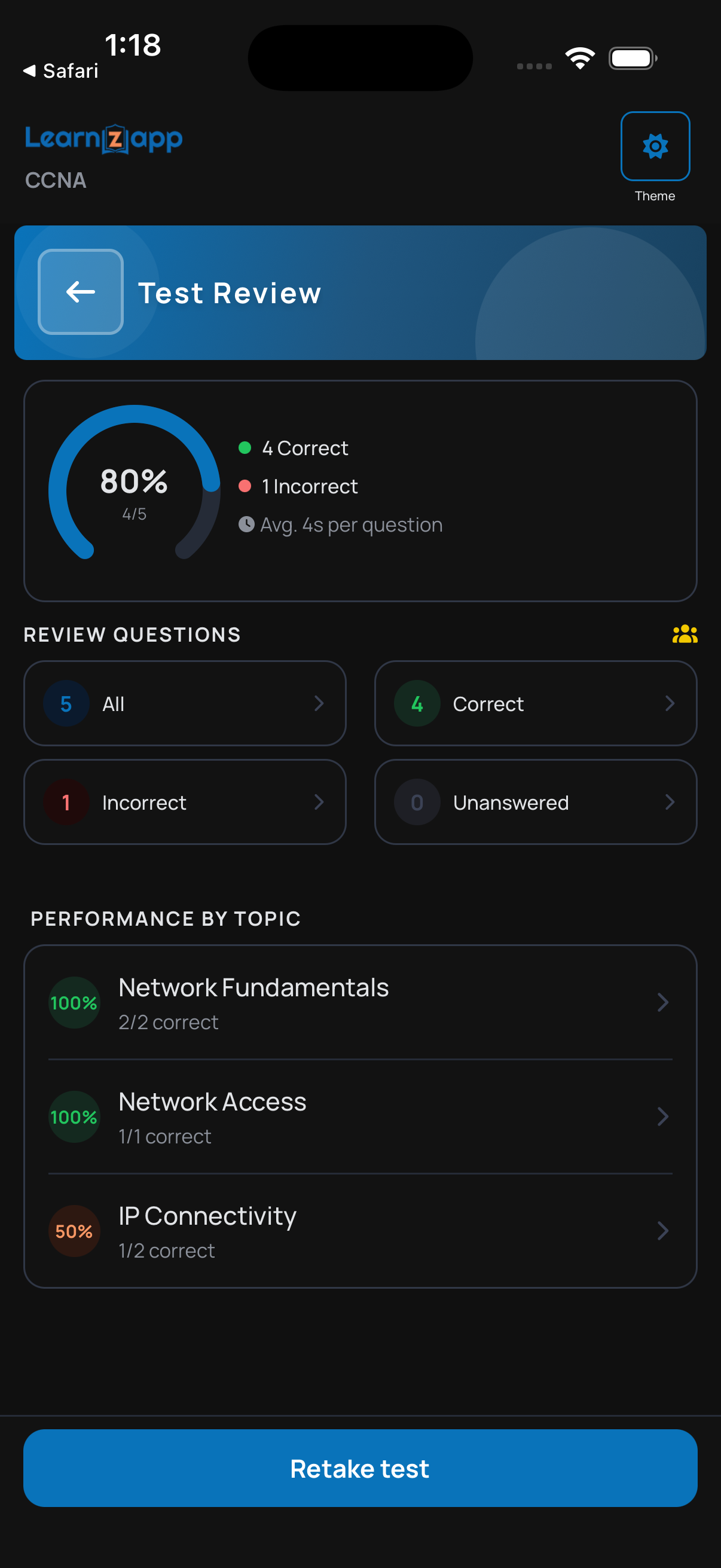Open the Incorrect questions review
Image resolution: width=721 pixels, height=1568 pixels.
[x=184, y=803]
